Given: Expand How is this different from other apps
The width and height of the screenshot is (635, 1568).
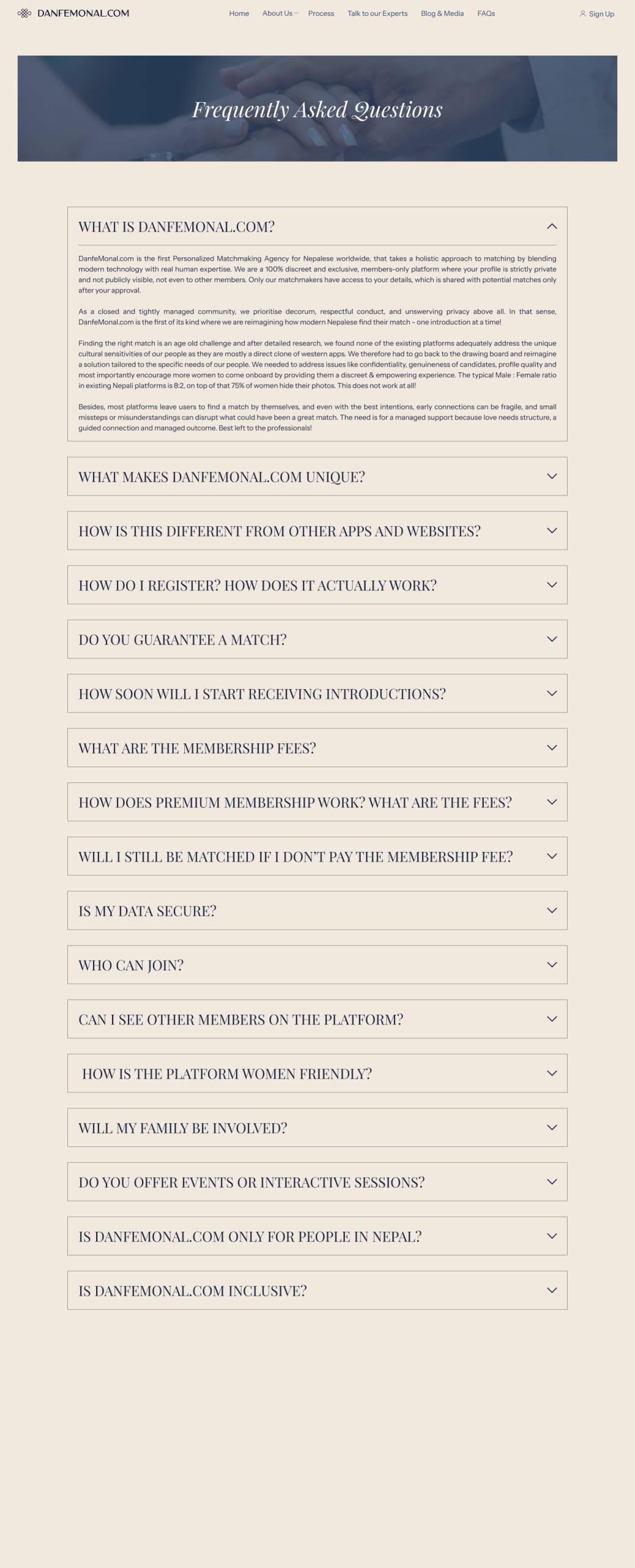Looking at the screenshot, I should 317,530.
